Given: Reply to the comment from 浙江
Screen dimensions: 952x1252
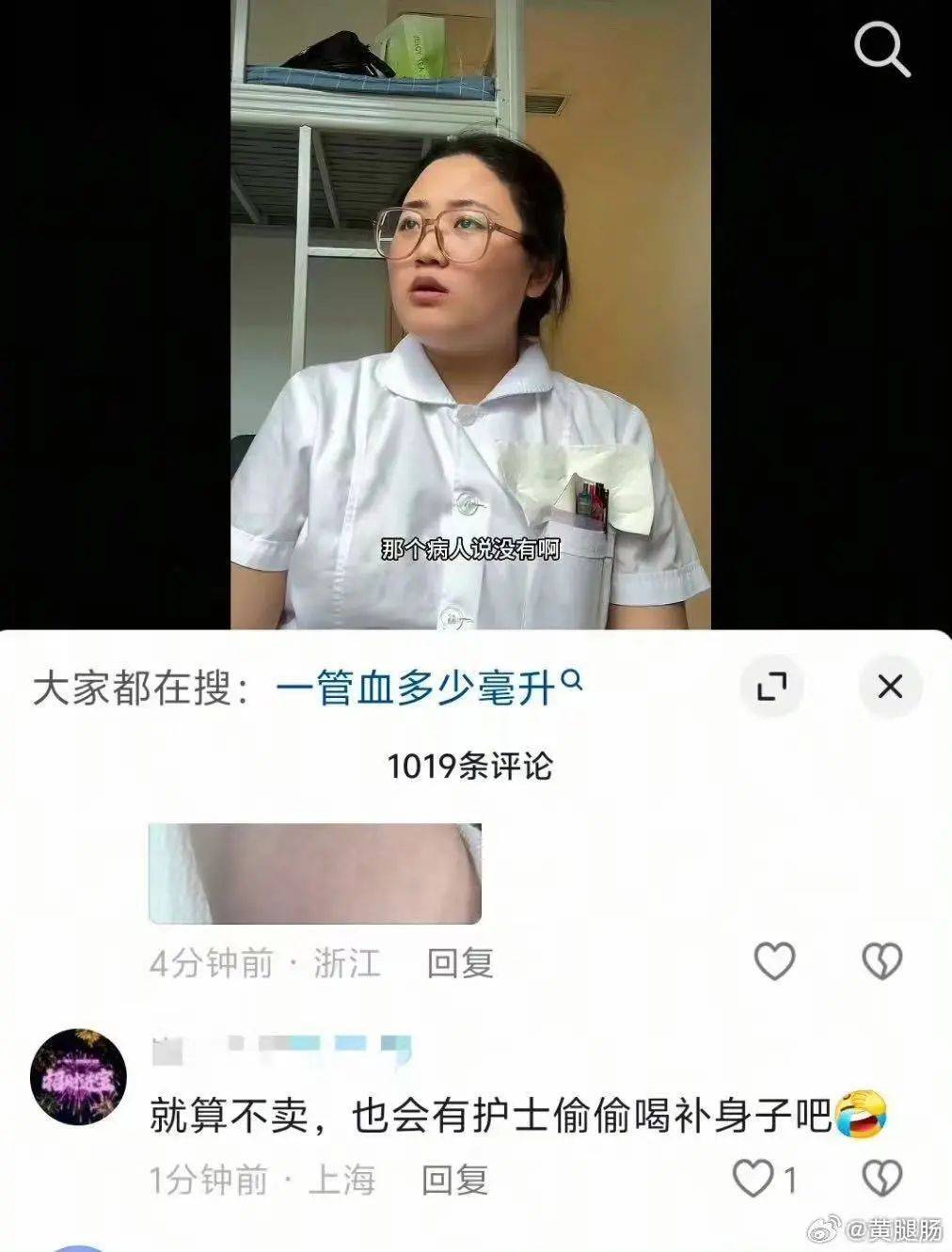Looking at the screenshot, I should (460, 963).
